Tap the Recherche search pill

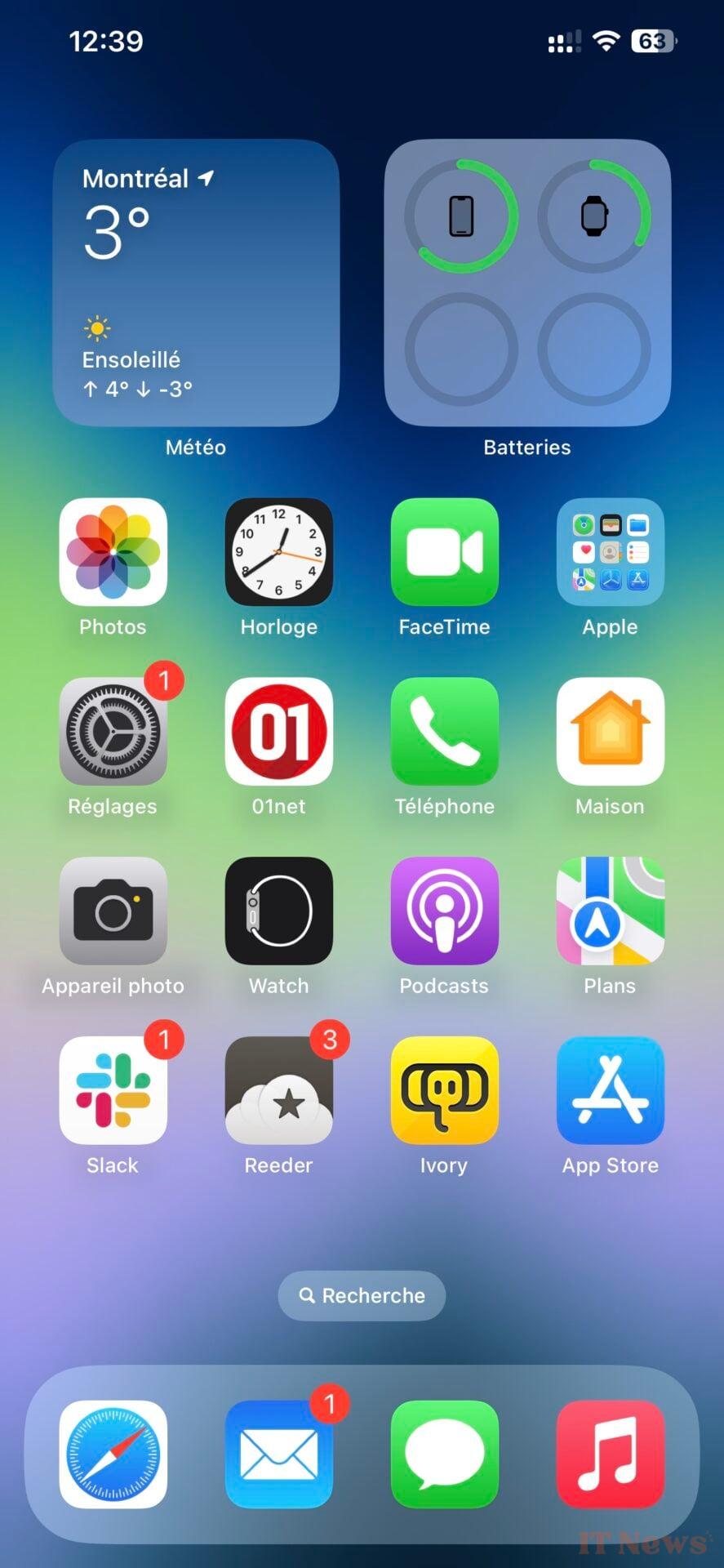pos(362,1295)
